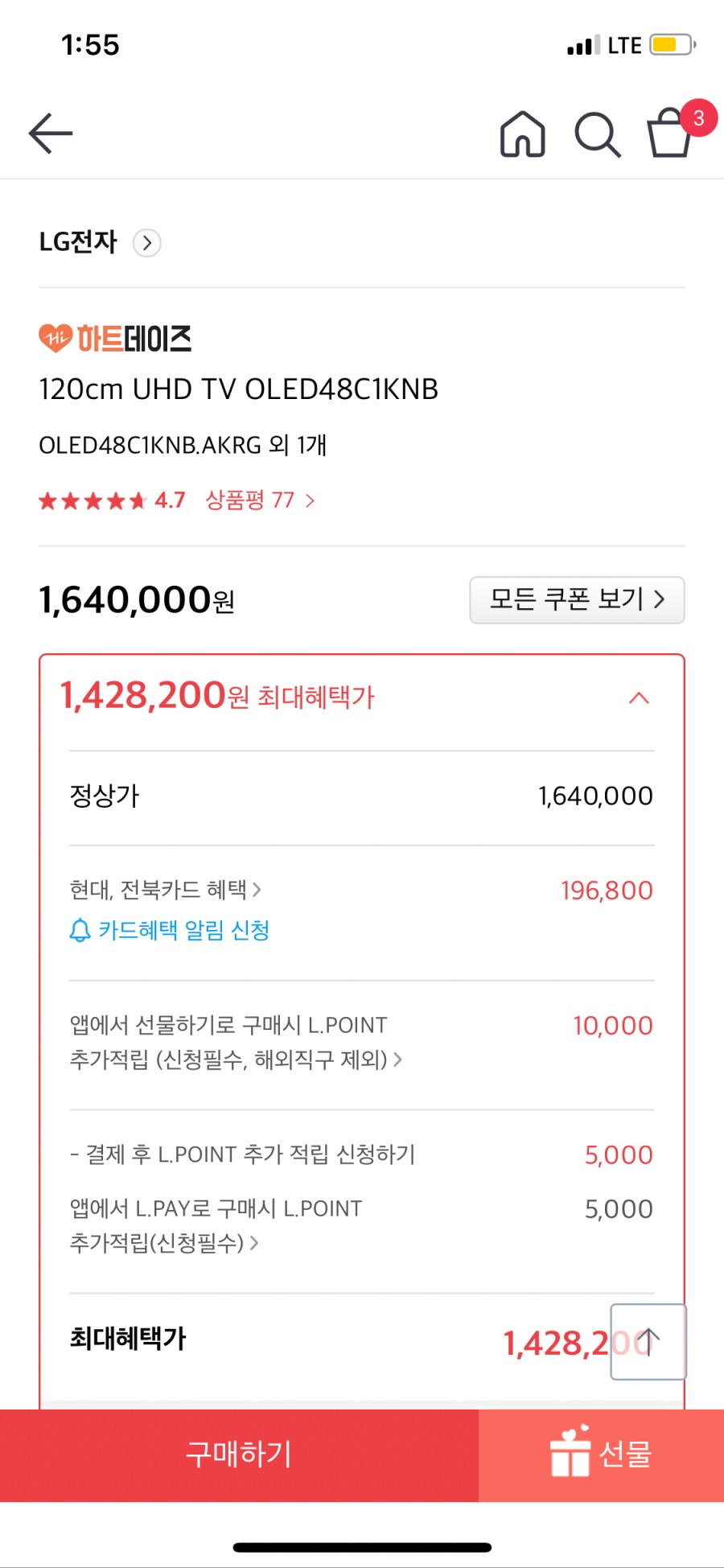
Task: Open 선물하기 L.POINT 추가적립 details
Action: point(236,1042)
